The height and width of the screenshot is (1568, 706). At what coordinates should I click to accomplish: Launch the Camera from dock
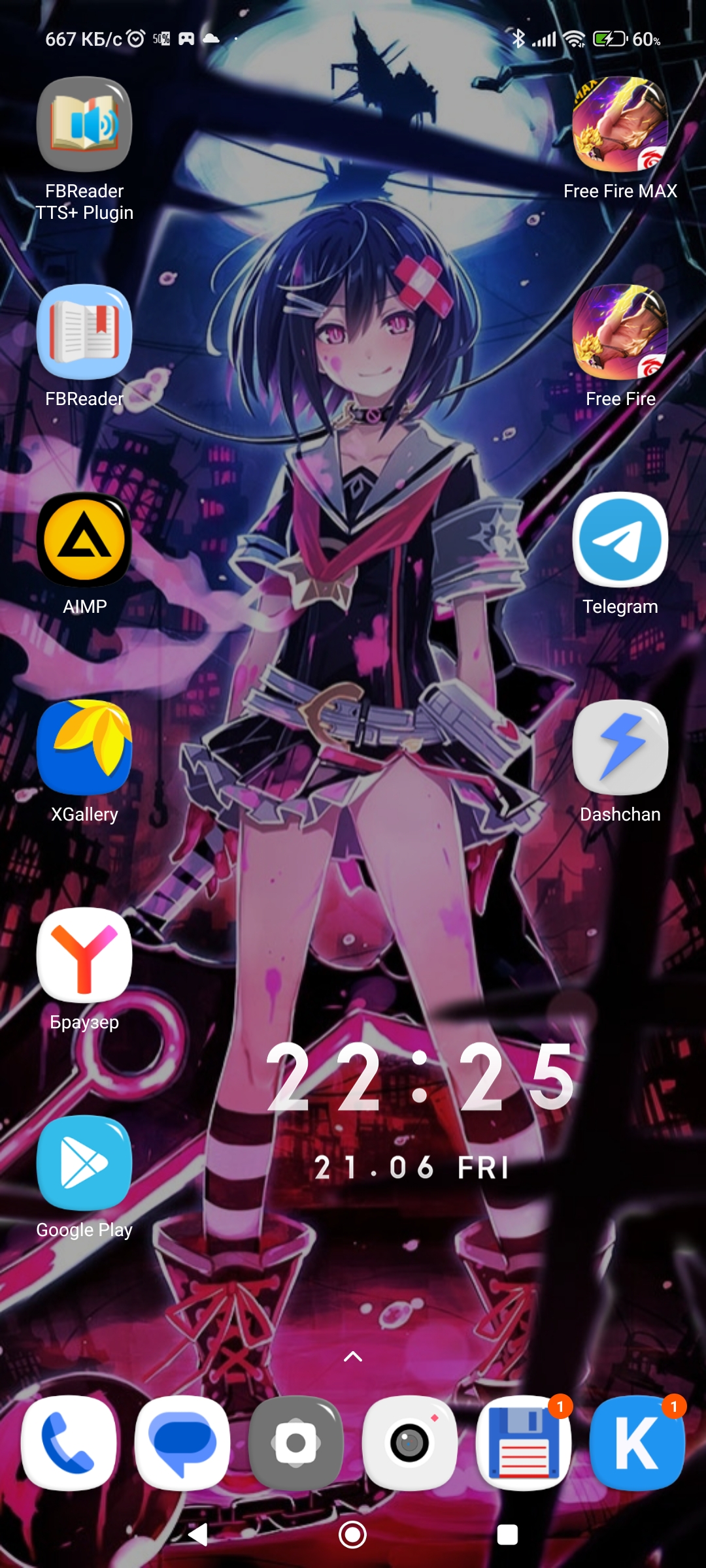click(410, 1443)
